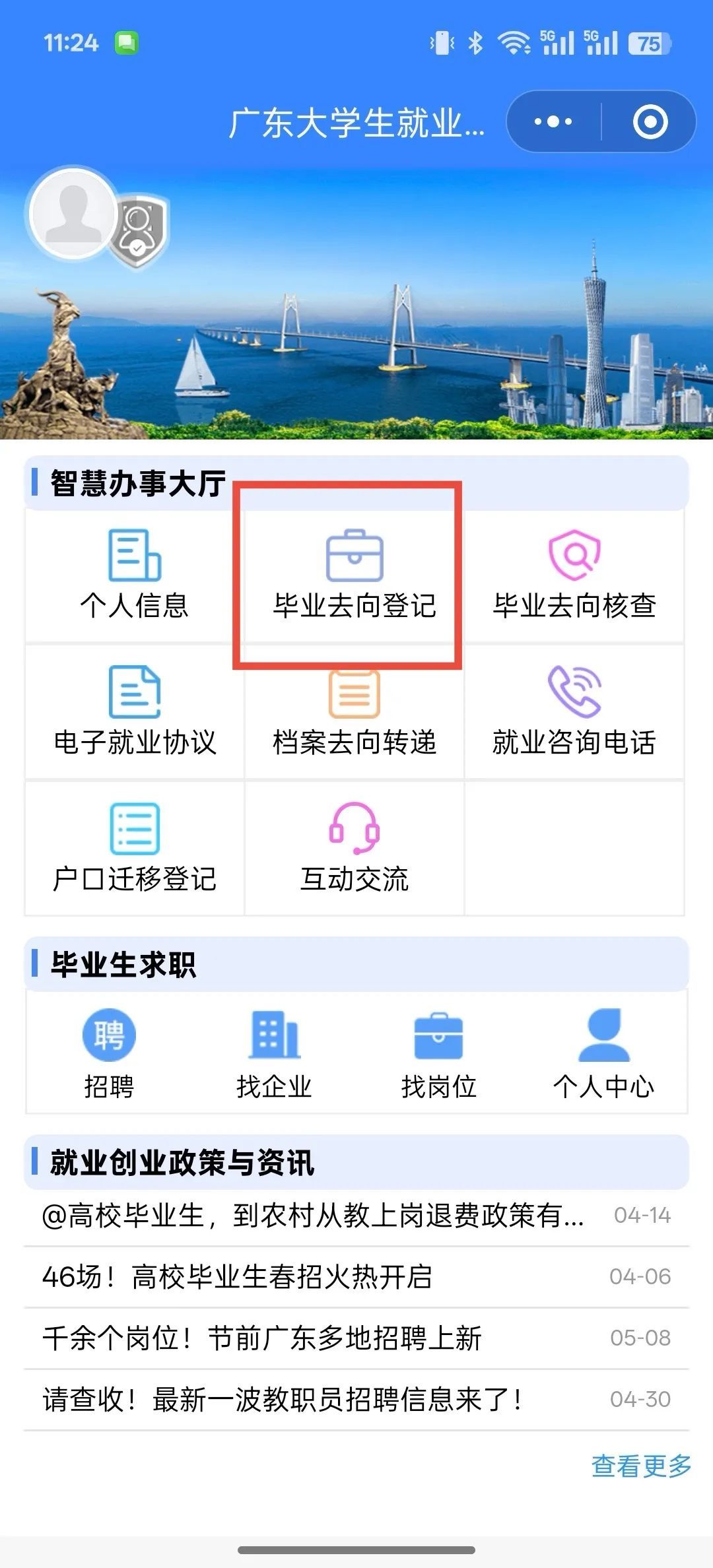The width and height of the screenshot is (713, 1568).
Task: Open the 46场高校毕业生春招 news item
Action: pyautogui.click(x=238, y=1276)
